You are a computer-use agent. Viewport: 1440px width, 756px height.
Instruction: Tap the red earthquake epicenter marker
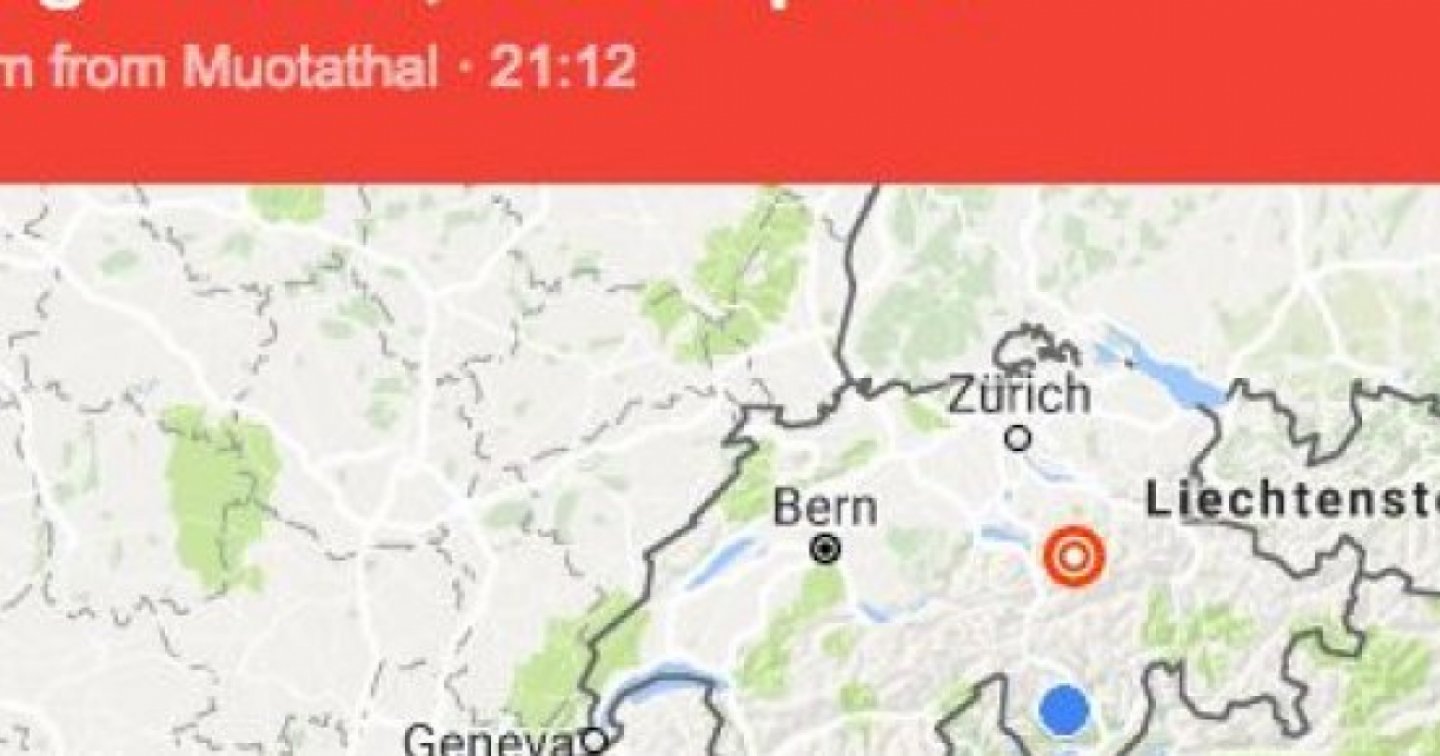pyautogui.click(x=1074, y=554)
